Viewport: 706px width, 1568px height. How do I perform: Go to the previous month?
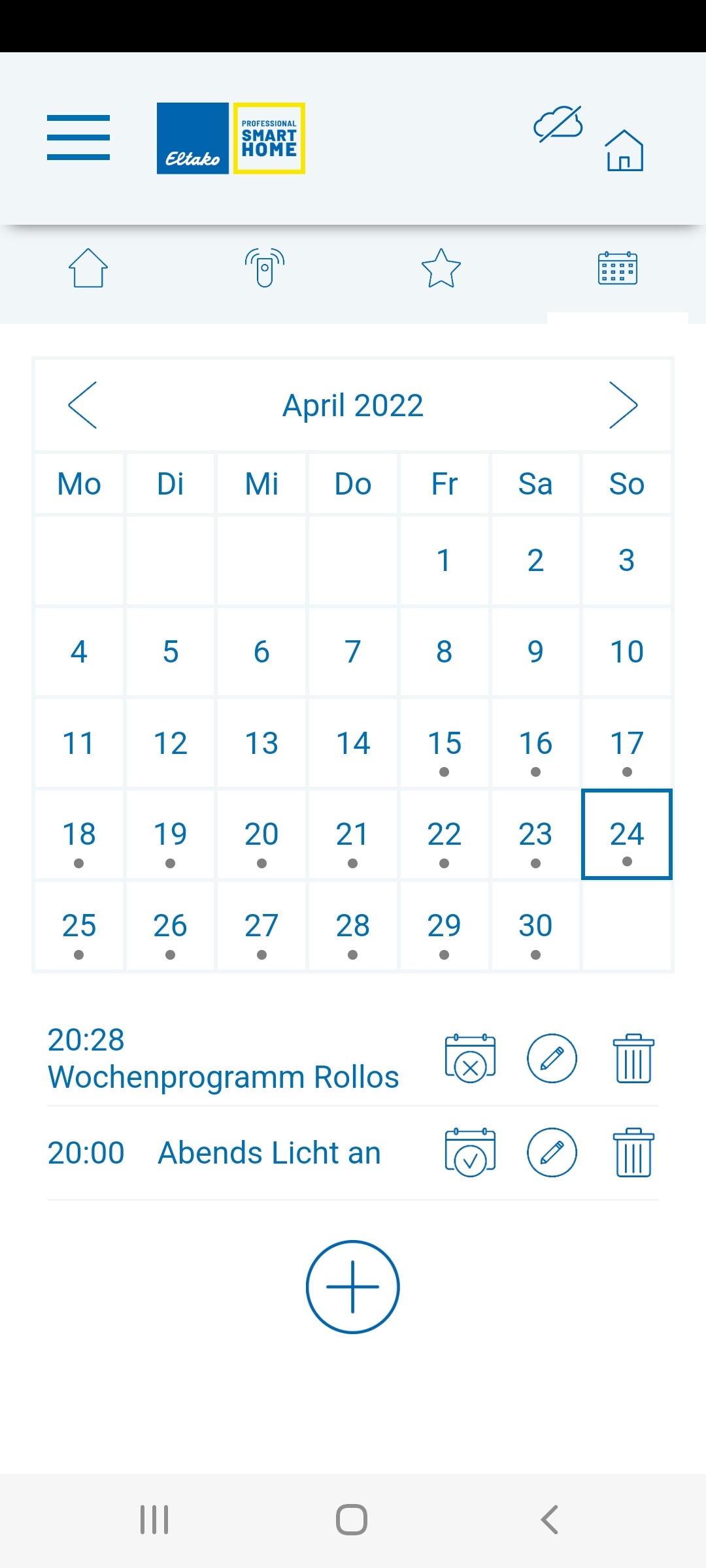point(83,405)
